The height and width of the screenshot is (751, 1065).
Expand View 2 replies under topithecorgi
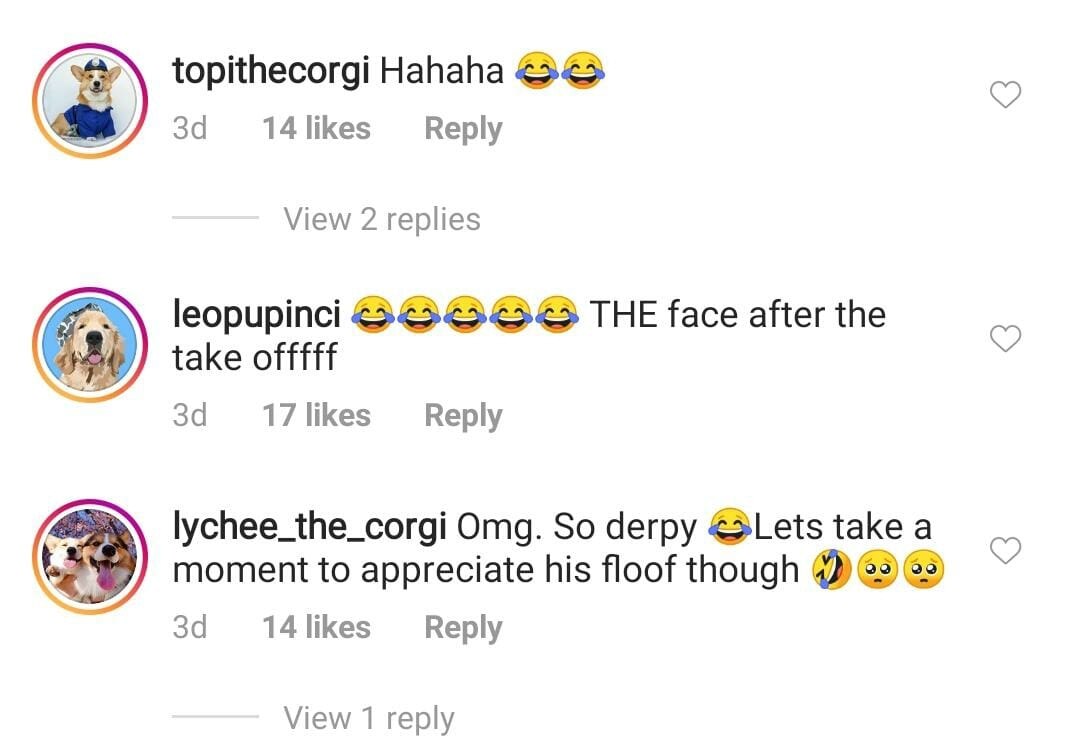[381, 219]
